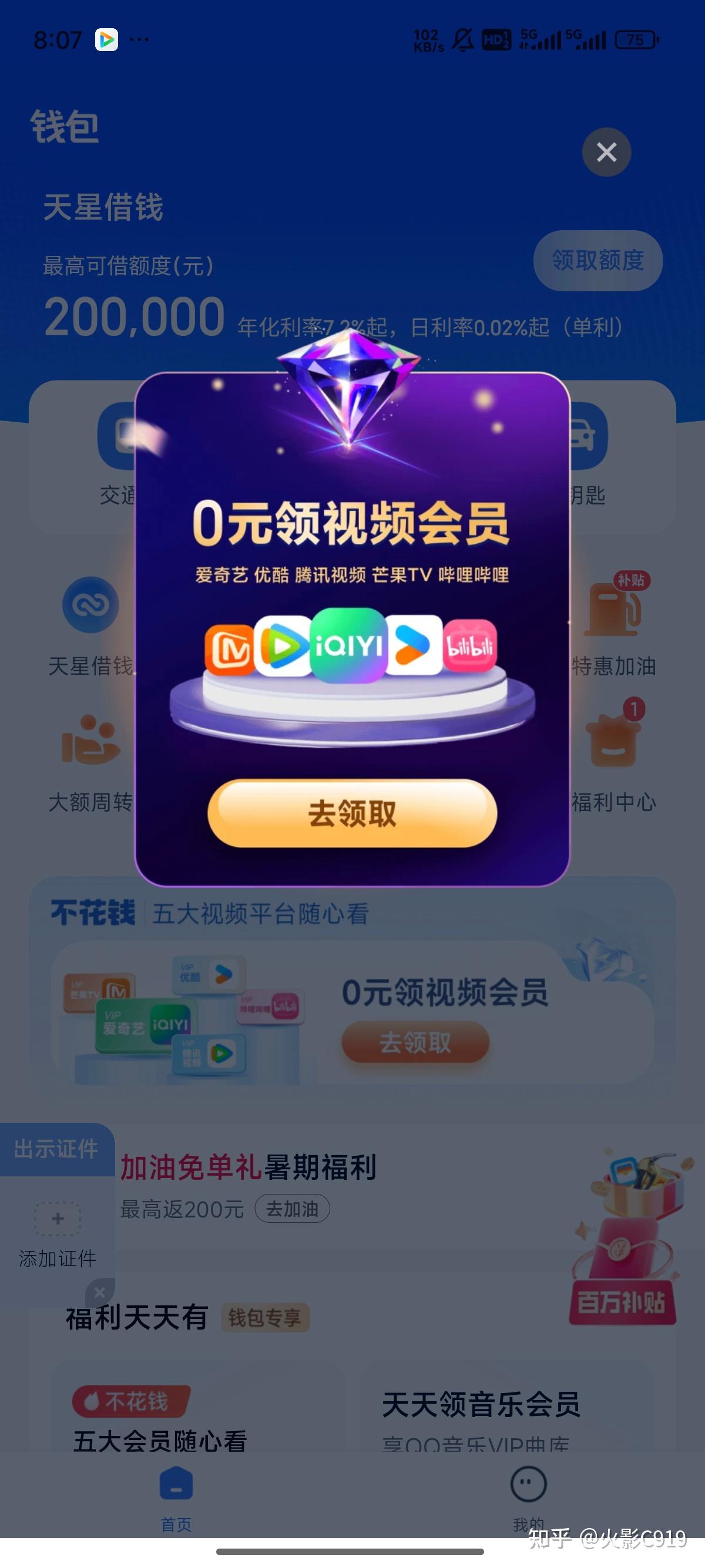The height and width of the screenshot is (1568, 705).
Task: Open the 出示证件 tab
Action: coord(56,1149)
